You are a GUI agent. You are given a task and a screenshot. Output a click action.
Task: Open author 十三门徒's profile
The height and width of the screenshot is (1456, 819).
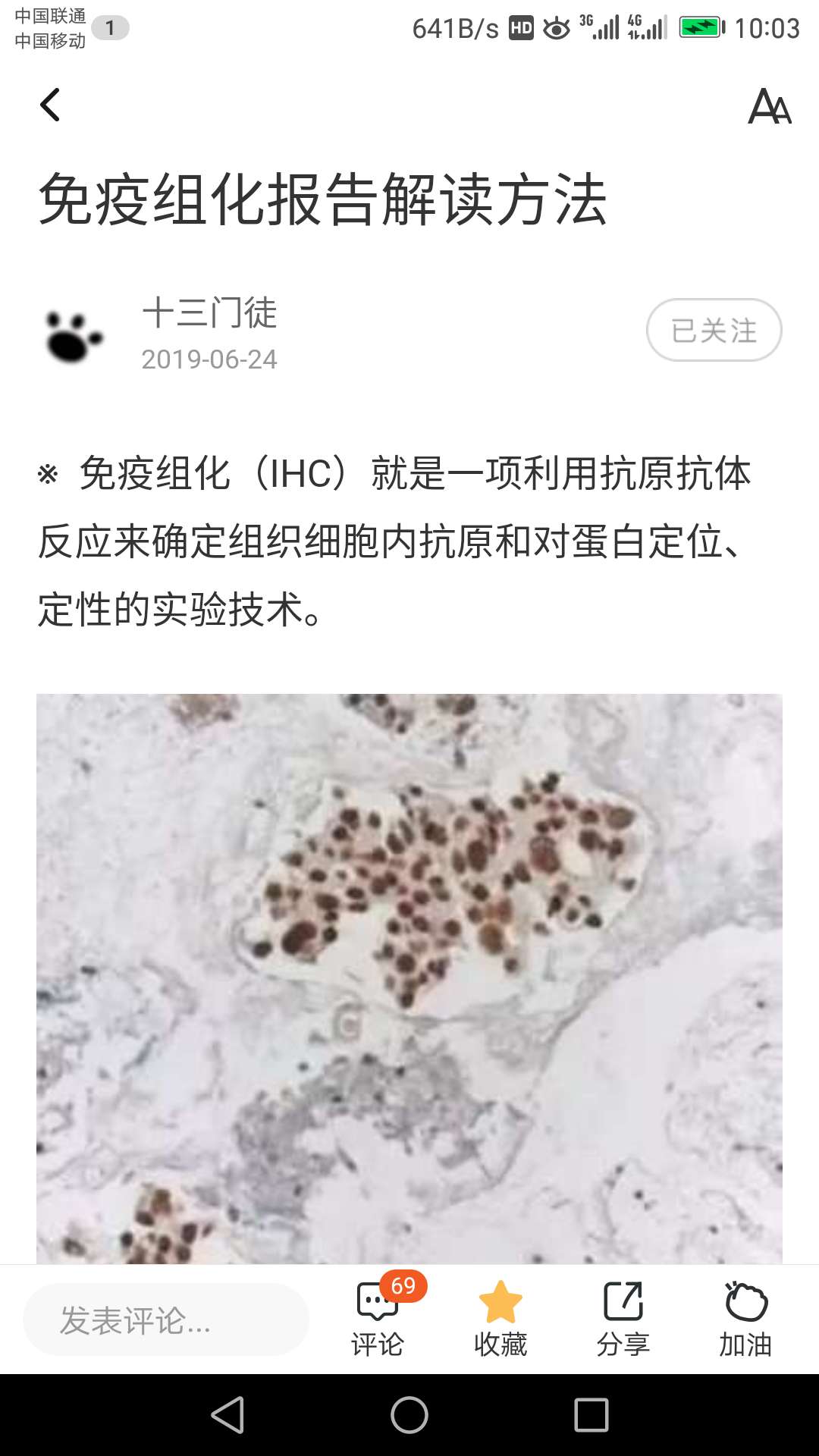[x=209, y=313]
